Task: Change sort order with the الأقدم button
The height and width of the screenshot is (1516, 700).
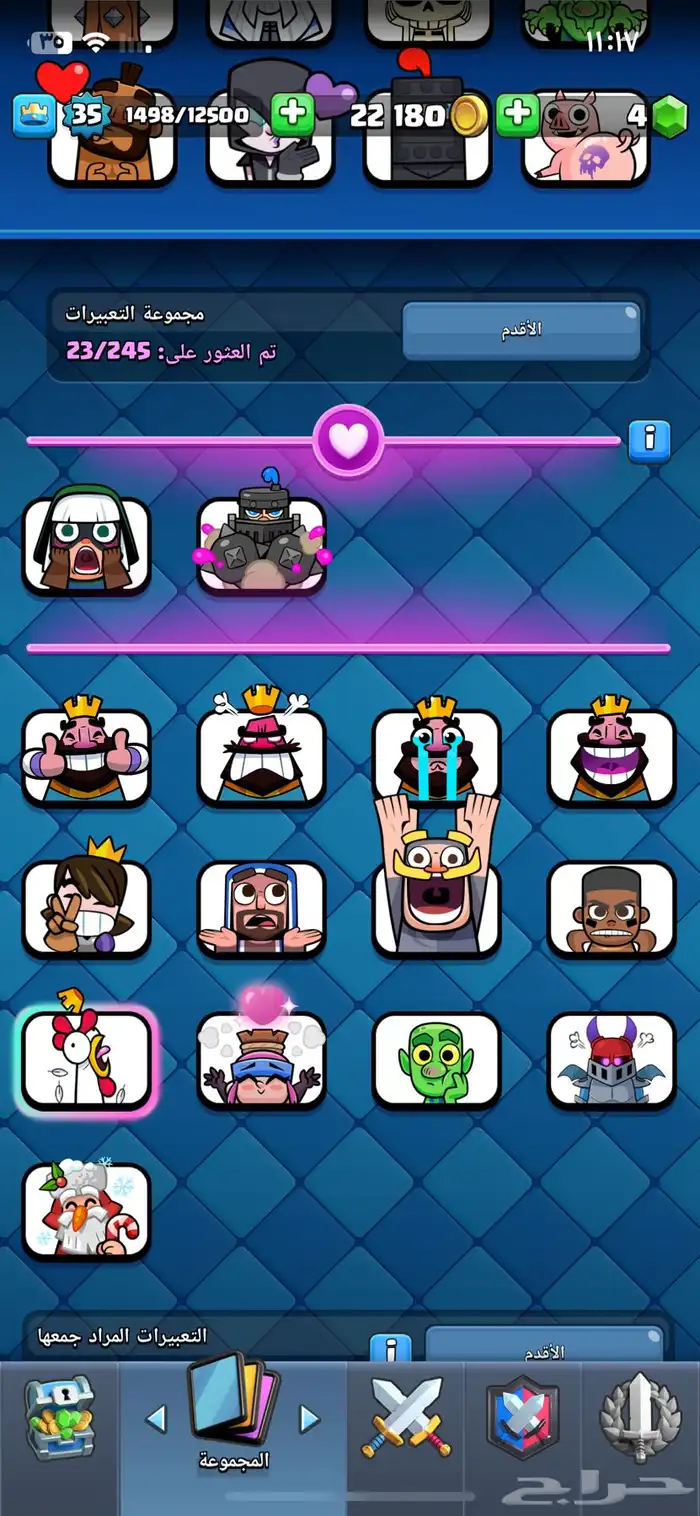Action: tap(521, 331)
